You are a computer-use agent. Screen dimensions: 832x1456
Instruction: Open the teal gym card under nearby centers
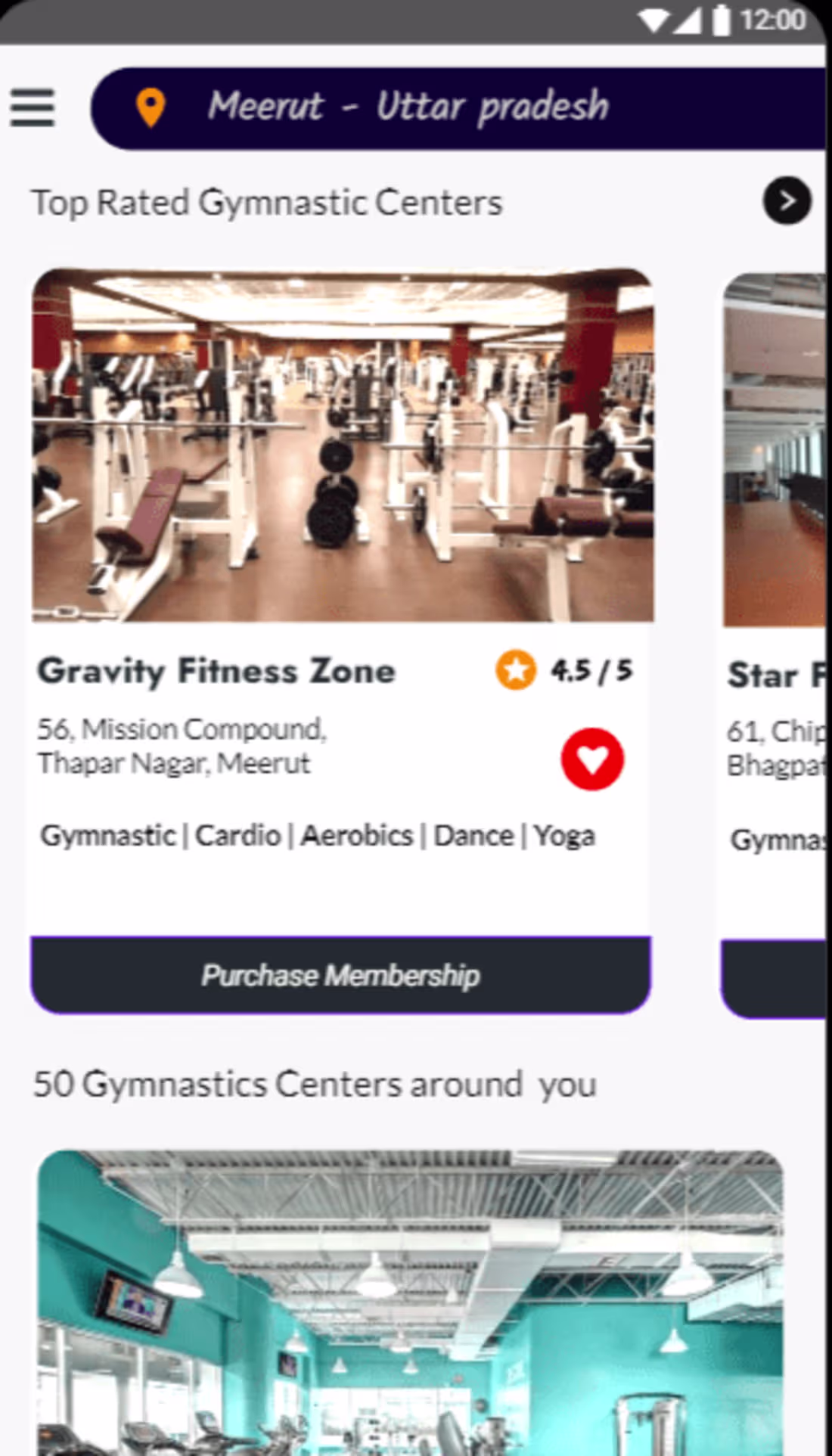tap(410, 1301)
